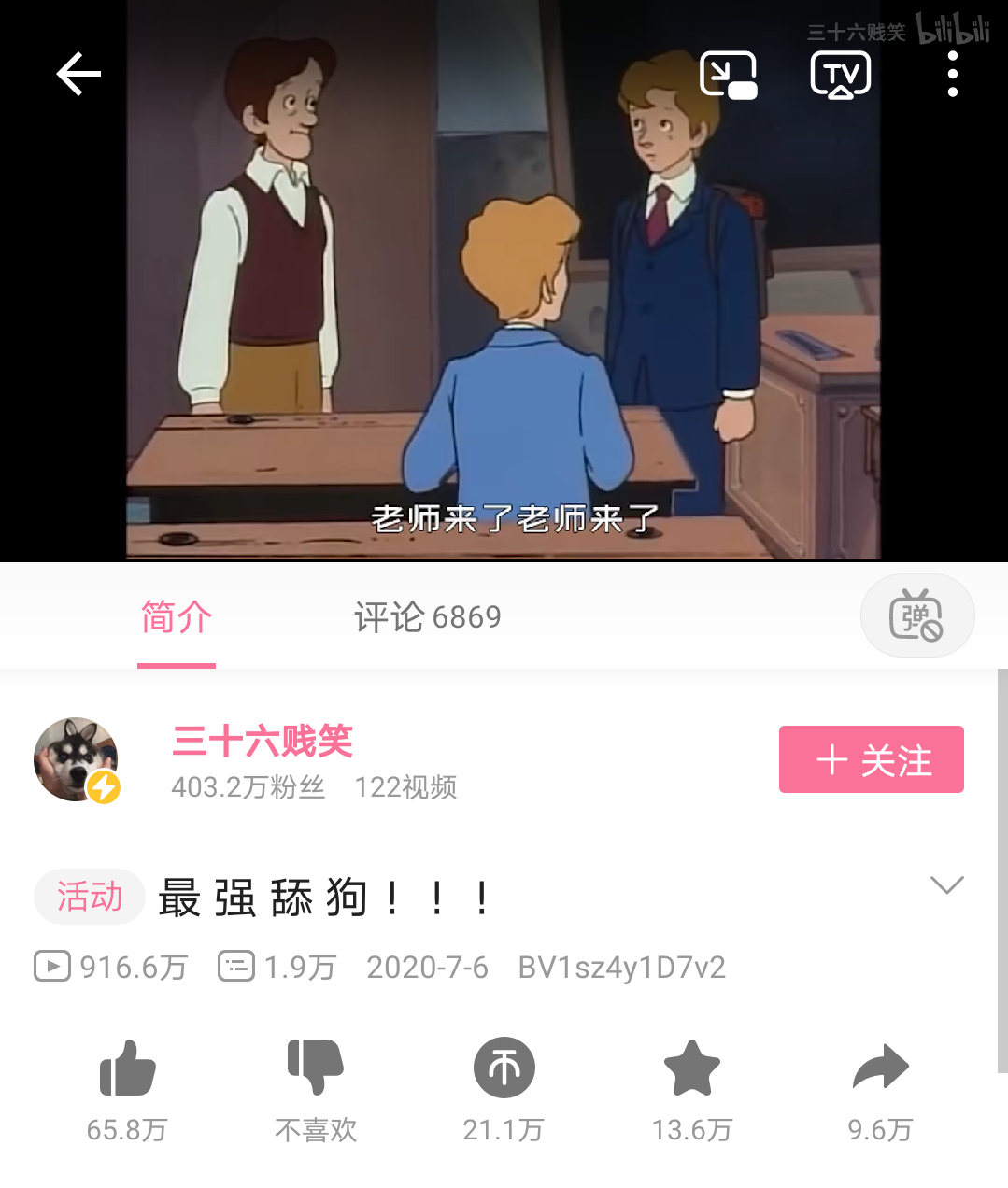Add the video to favorites
1008x1188 pixels.
click(691, 1068)
